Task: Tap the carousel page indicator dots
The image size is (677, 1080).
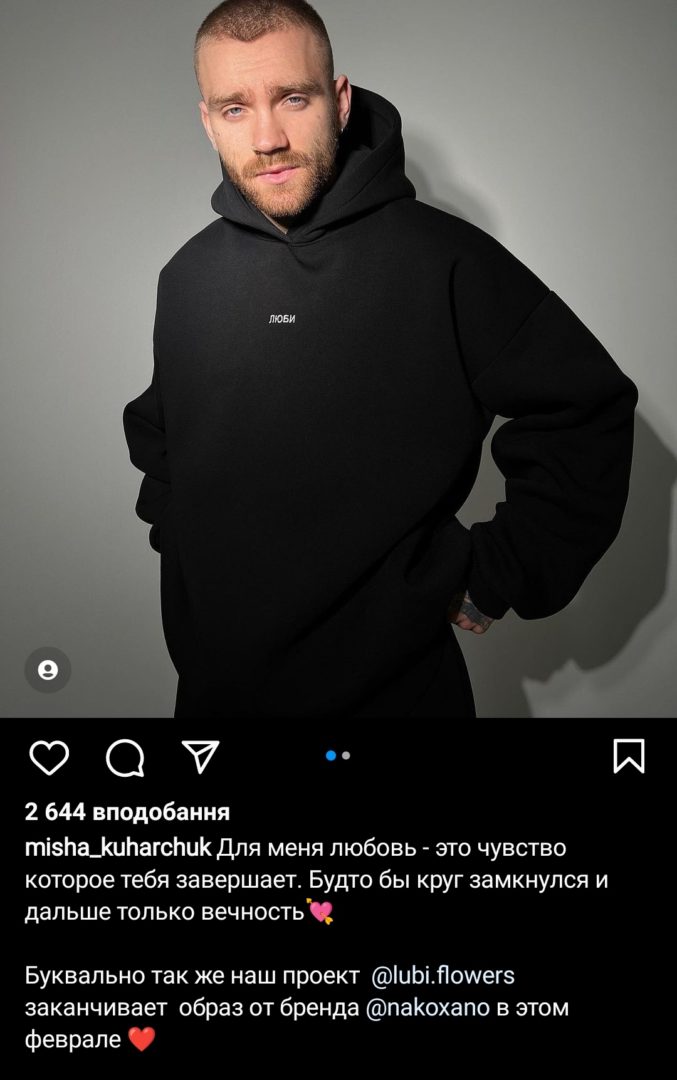Action: click(338, 756)
